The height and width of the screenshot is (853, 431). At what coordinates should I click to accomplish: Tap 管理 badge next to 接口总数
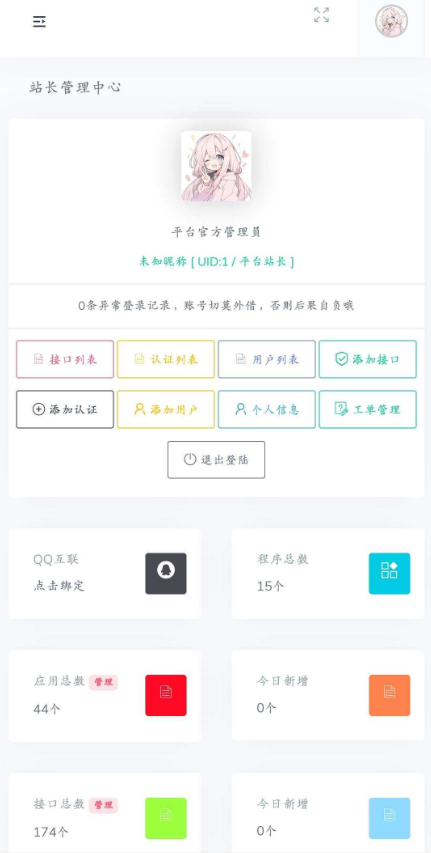coord(103,805)
